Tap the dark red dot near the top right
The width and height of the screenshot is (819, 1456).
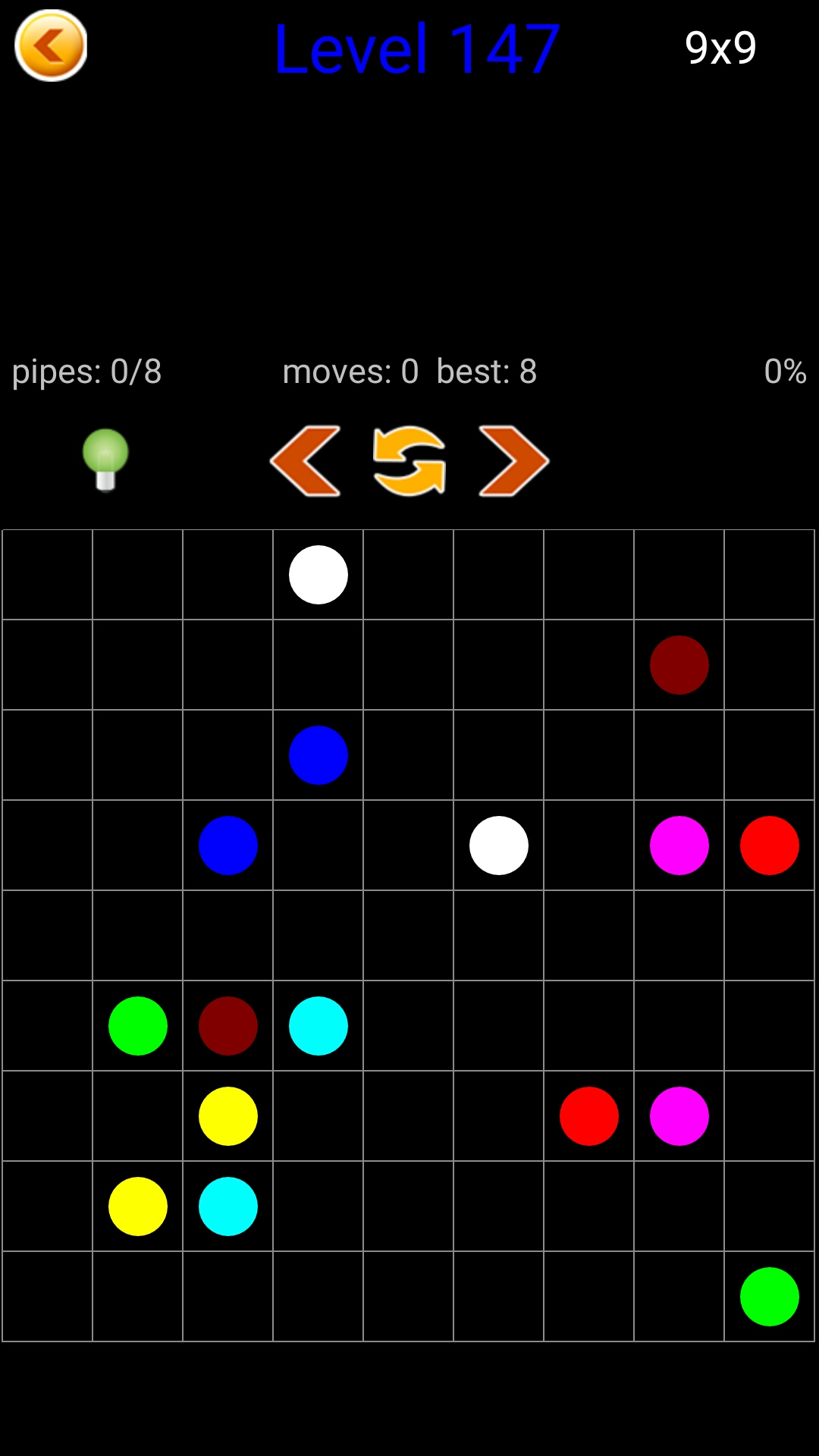(679, 665)
